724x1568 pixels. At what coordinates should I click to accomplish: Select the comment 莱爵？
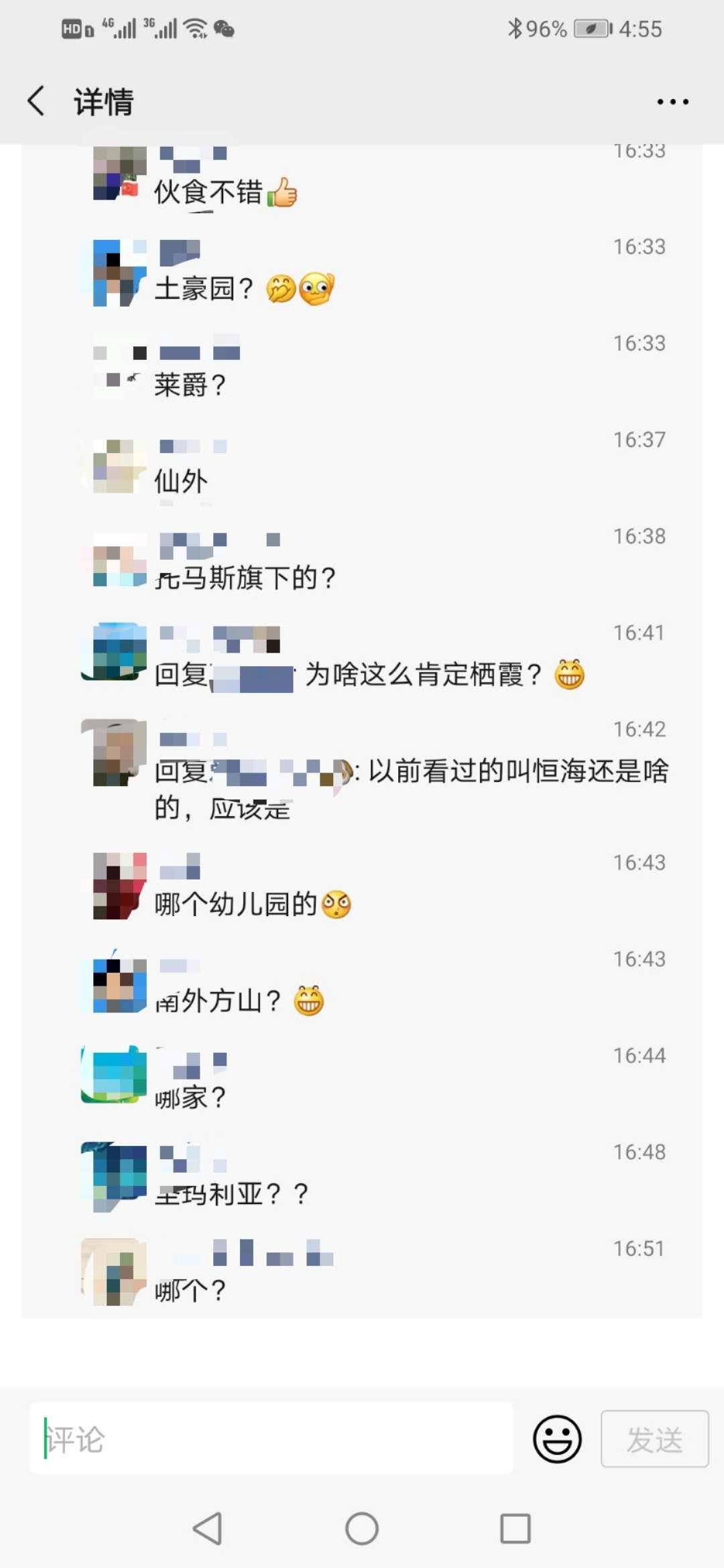(190, 385)
